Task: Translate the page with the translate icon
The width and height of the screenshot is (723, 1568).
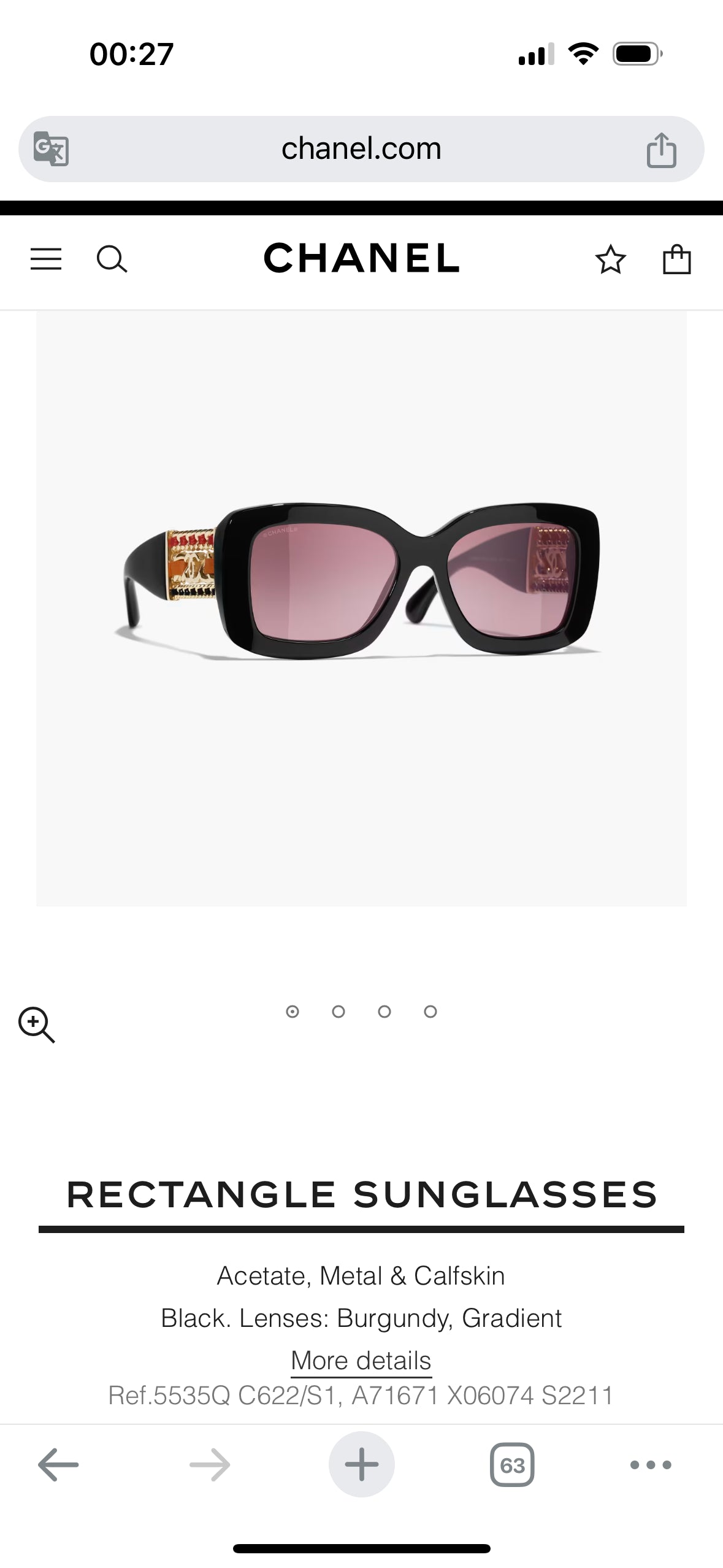Action: (51, 148)
